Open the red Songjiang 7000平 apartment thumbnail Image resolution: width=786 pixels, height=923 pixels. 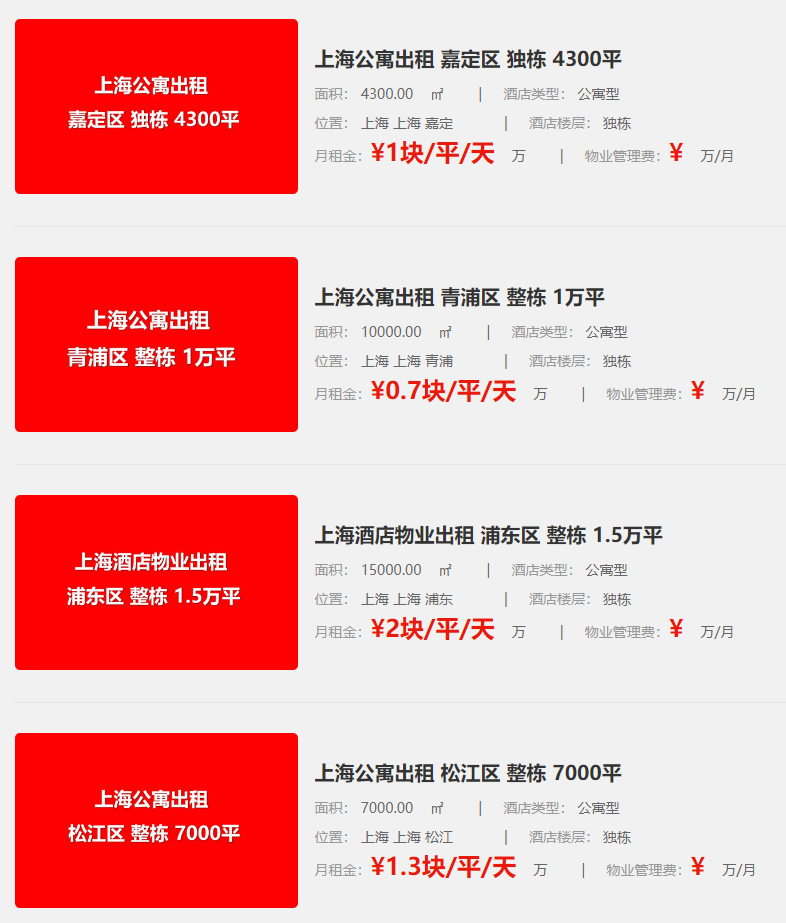pos(156,820)
